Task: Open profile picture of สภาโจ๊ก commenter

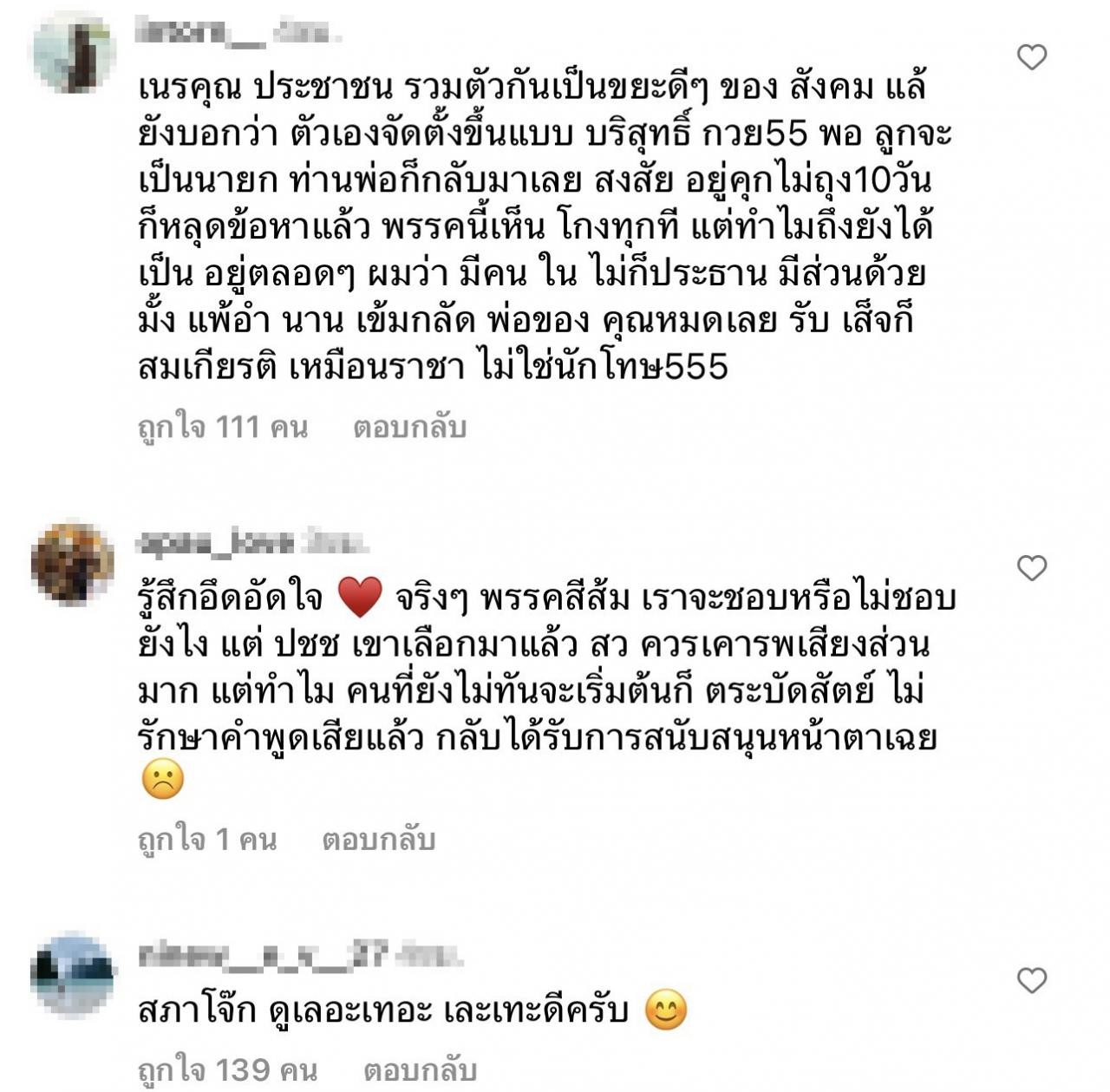Action: pos(72,975)
